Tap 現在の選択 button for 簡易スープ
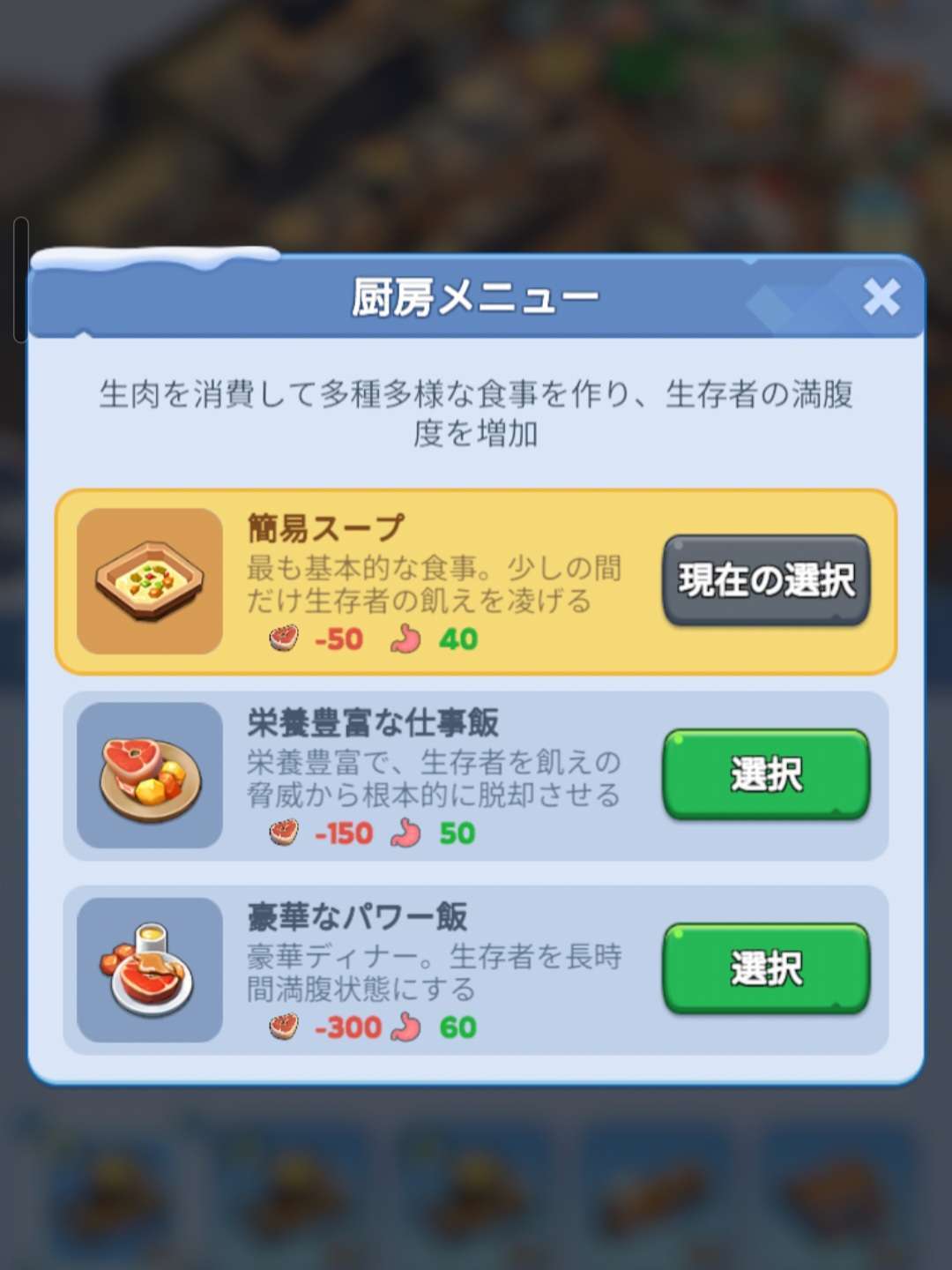 766,580
